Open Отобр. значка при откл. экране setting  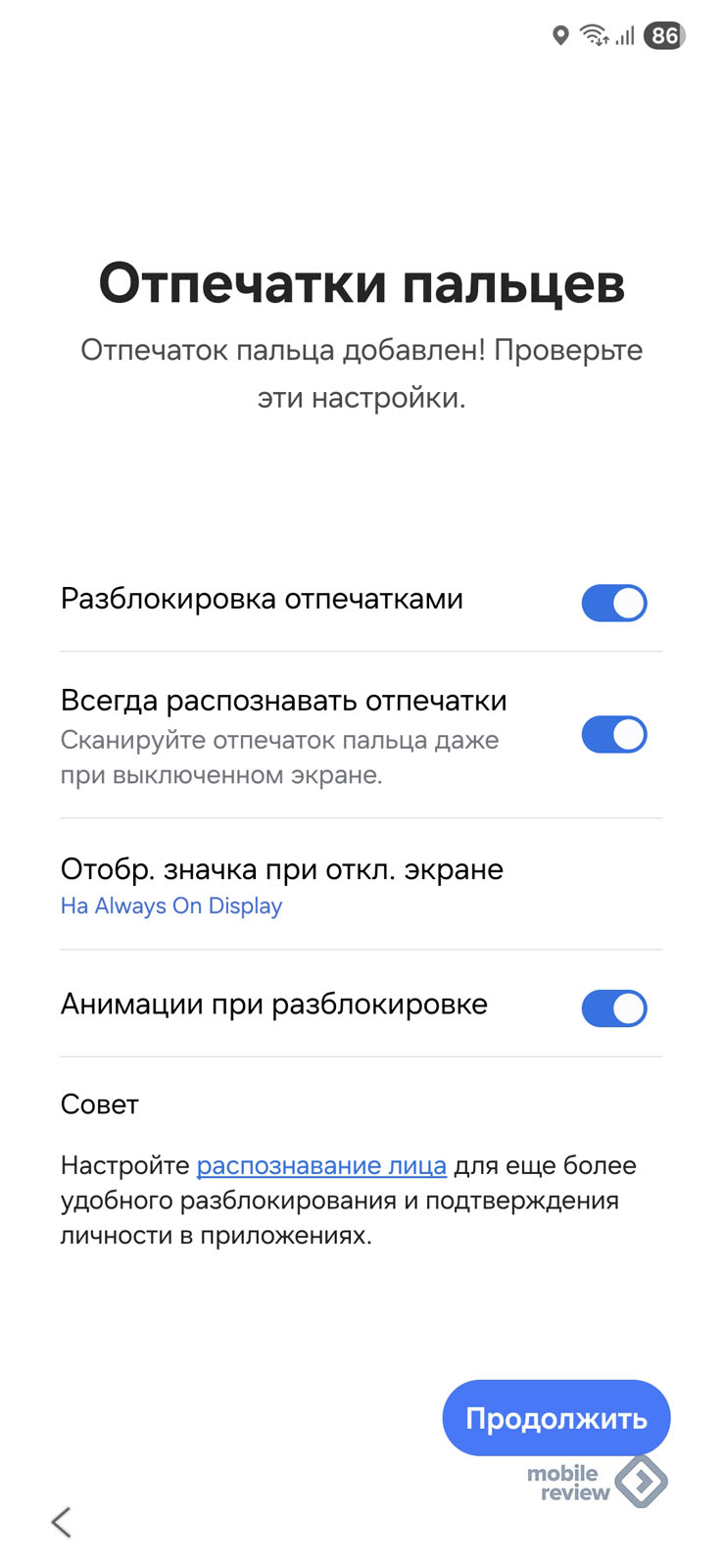tap(361, 885)
